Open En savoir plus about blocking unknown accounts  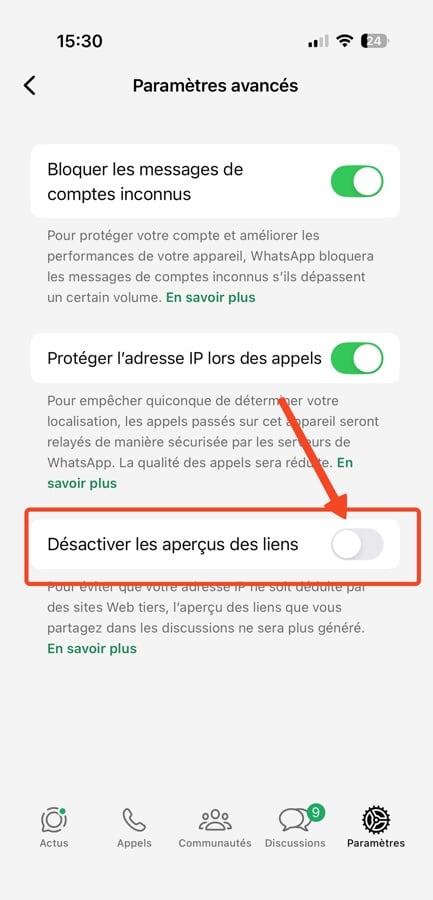tap(211, 297)
